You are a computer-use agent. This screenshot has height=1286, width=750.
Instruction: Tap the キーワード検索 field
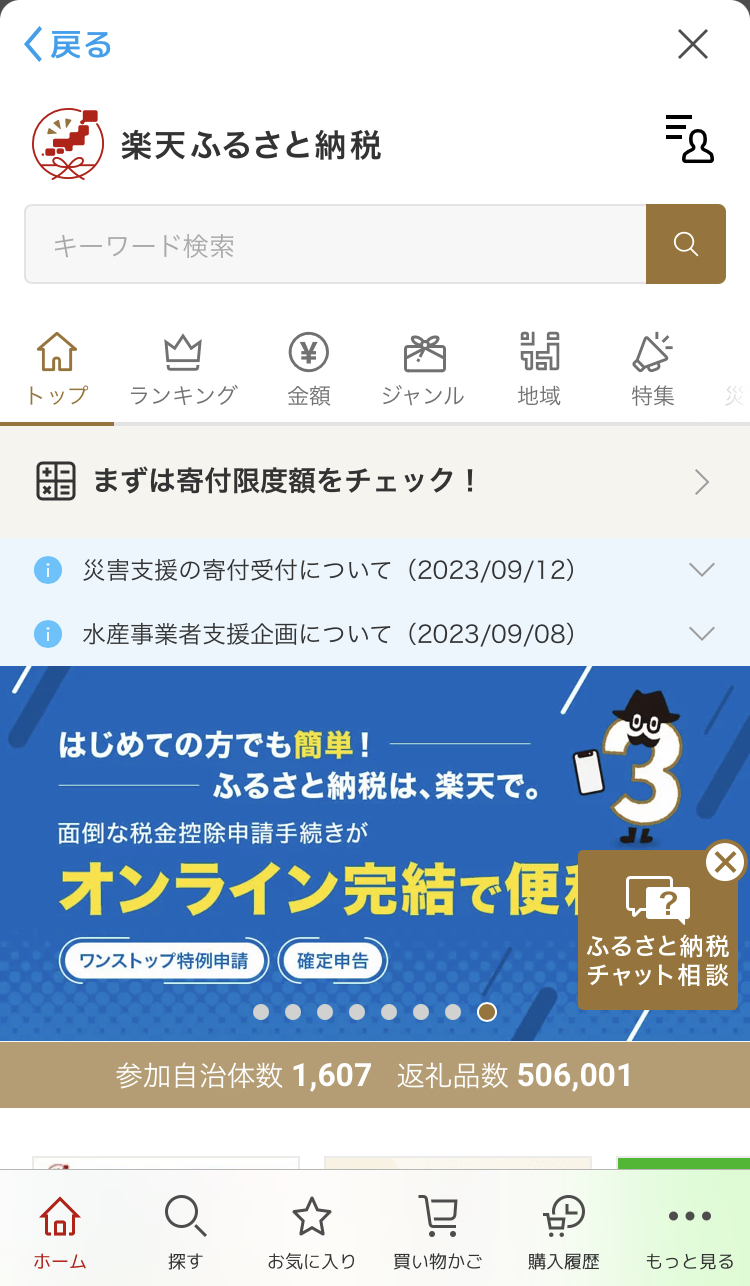click(335, 245)
